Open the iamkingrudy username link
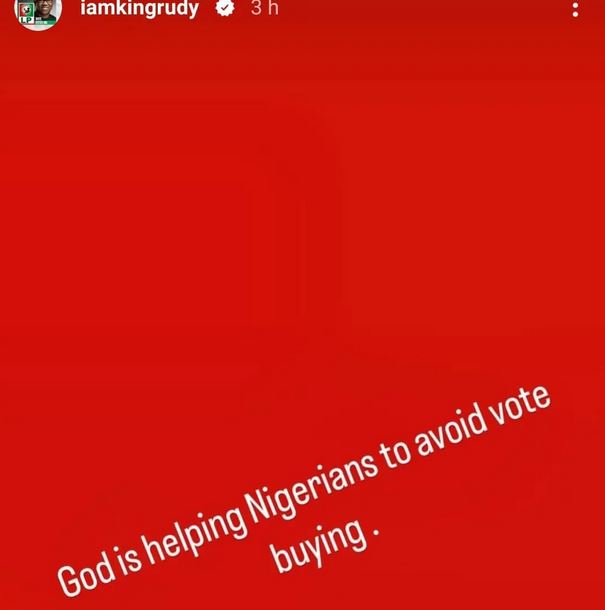The height and width of the screenshot is (610, 605). click(138, 9)
